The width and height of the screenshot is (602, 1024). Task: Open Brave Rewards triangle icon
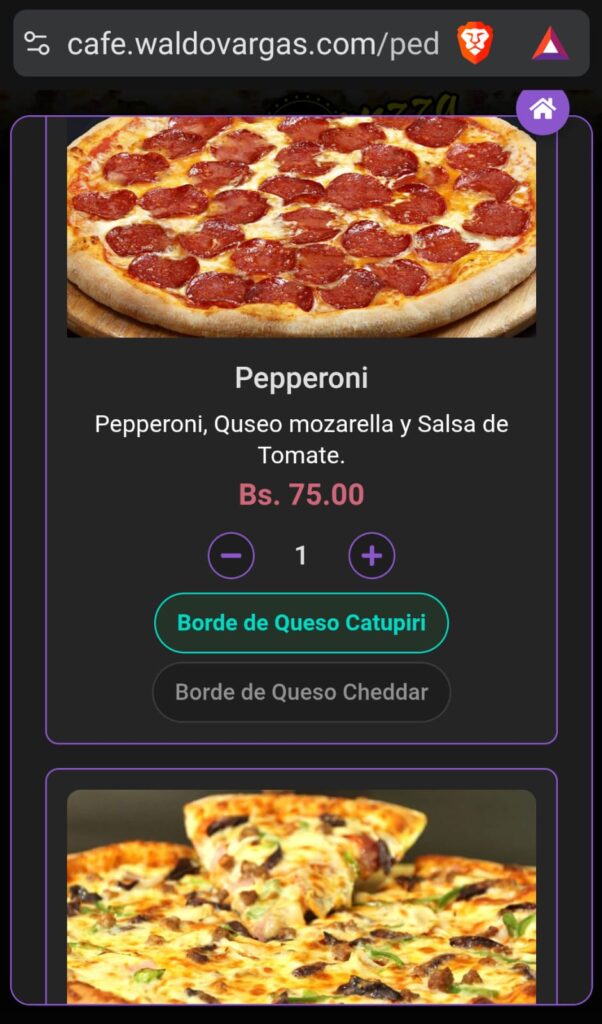[550, 44]
